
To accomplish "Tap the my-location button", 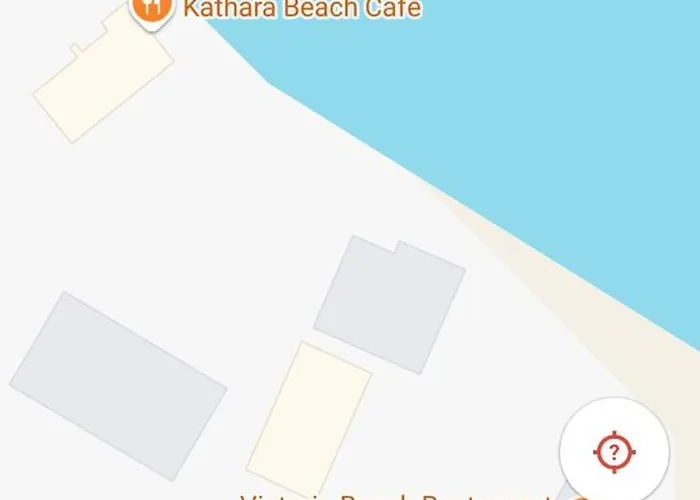I will click(x=614, y=452).
